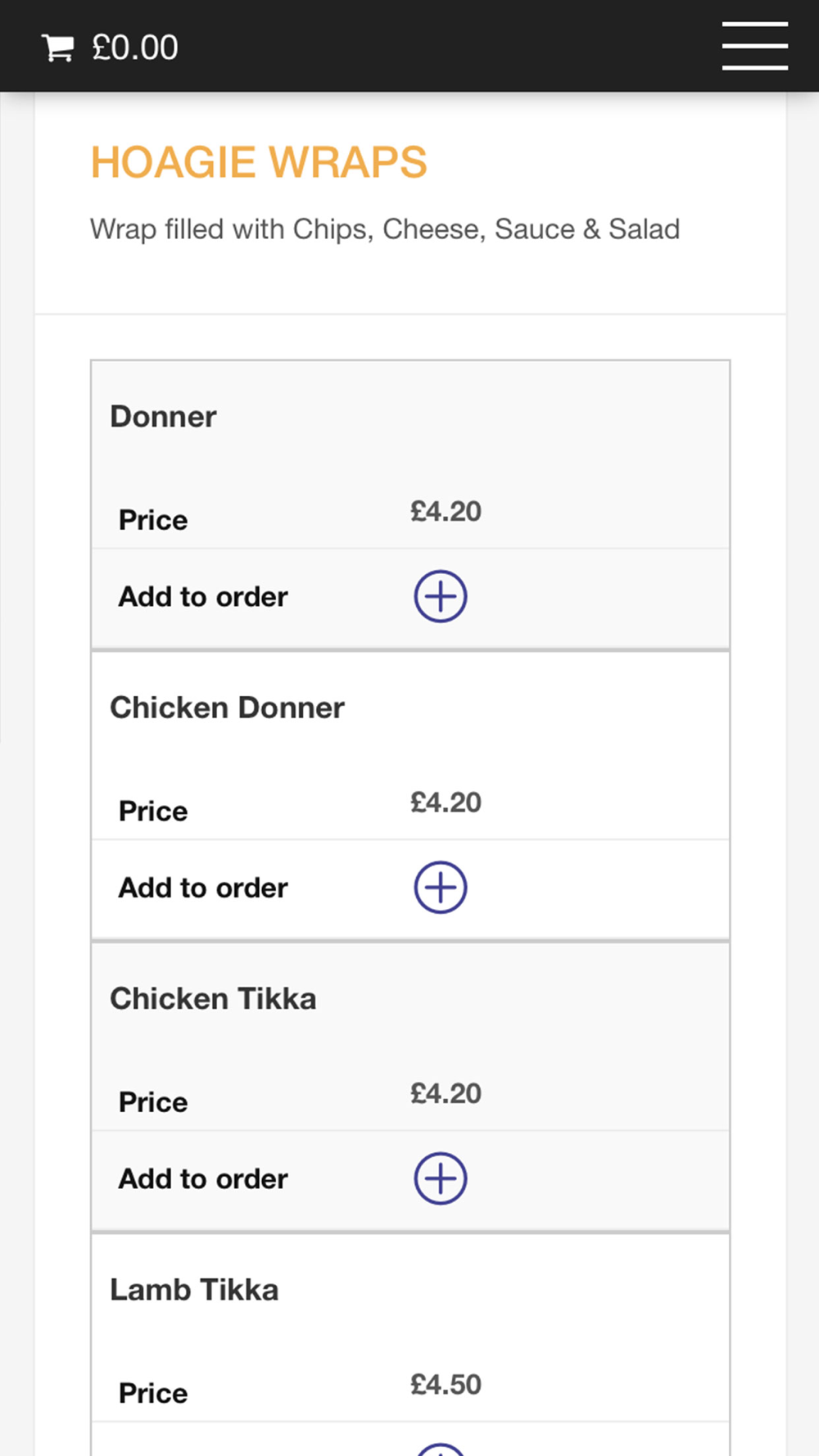
Task: Open the hamburger menu
Action: pyautogui.click(x=754, y=46)
